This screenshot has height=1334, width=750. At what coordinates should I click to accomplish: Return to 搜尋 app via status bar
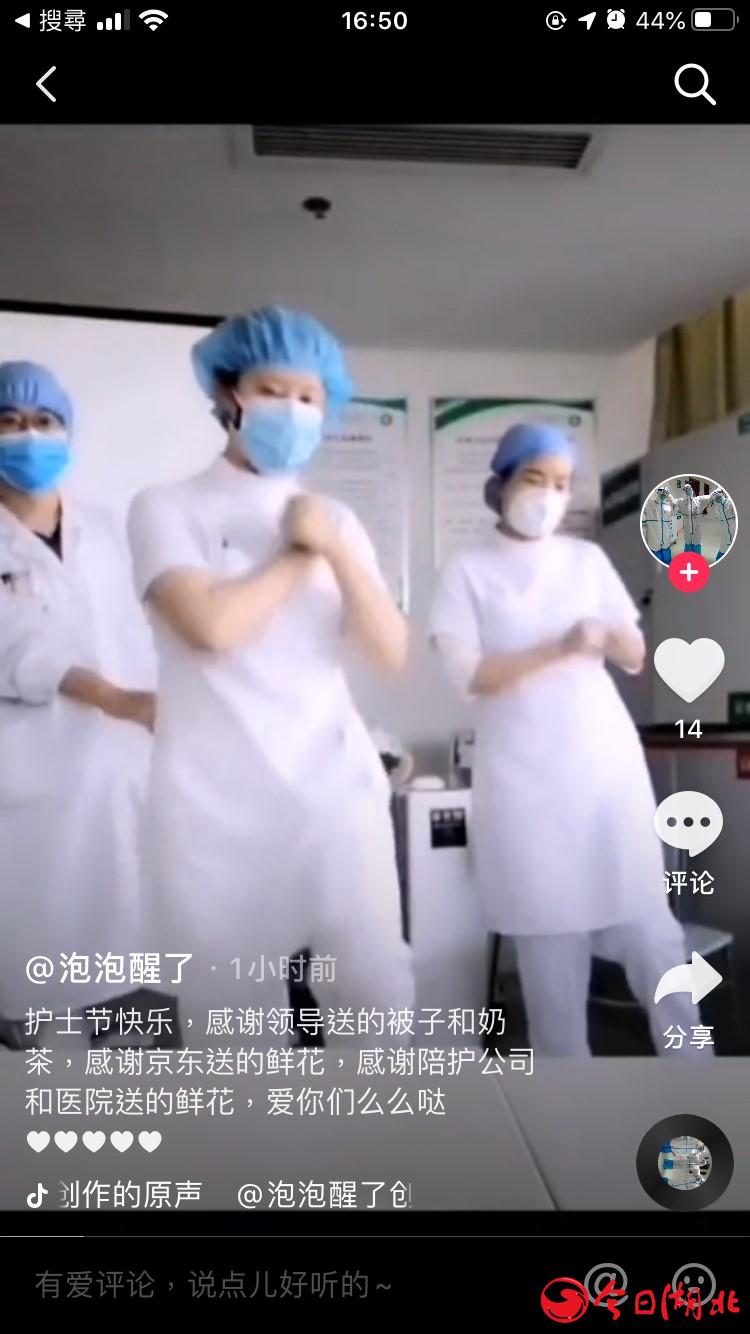click(x=50, y=21)
